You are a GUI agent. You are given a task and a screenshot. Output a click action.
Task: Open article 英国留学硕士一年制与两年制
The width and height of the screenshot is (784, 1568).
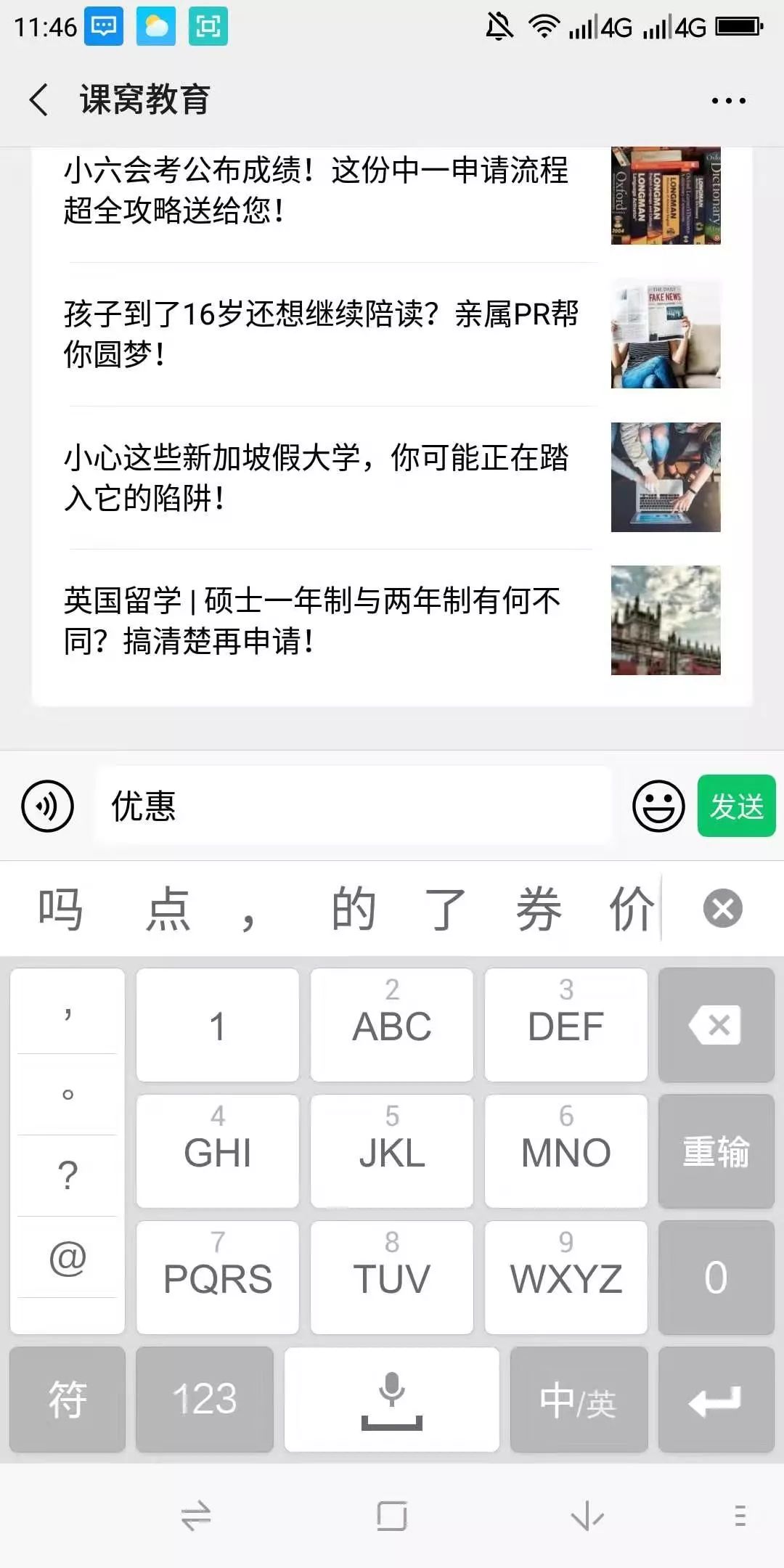[x=312, y=621]
